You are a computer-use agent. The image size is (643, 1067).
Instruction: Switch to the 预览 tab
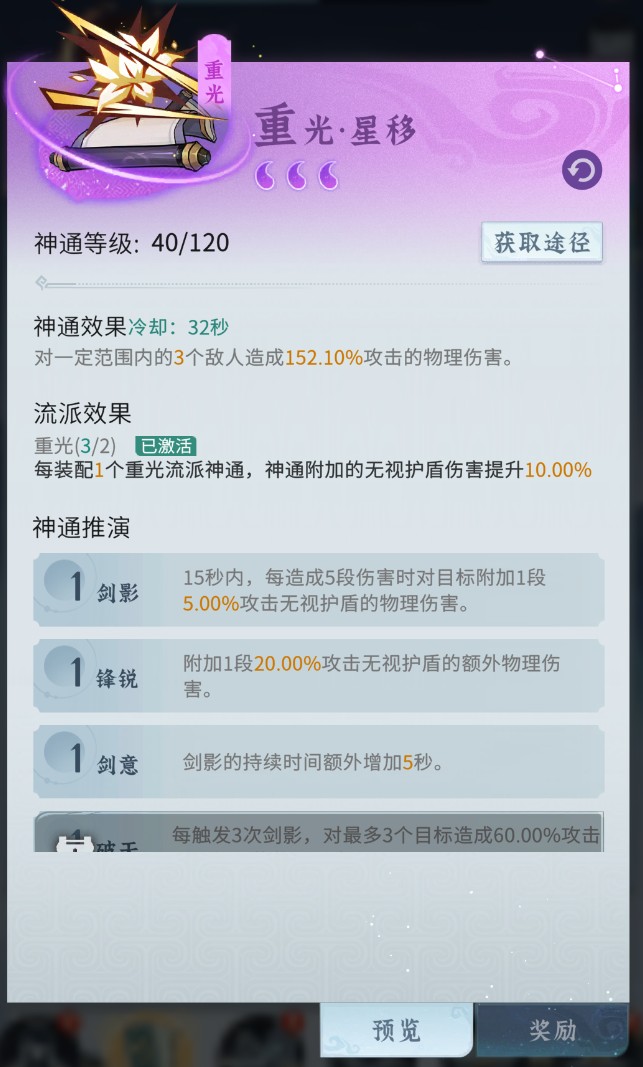coord(397,1031)
